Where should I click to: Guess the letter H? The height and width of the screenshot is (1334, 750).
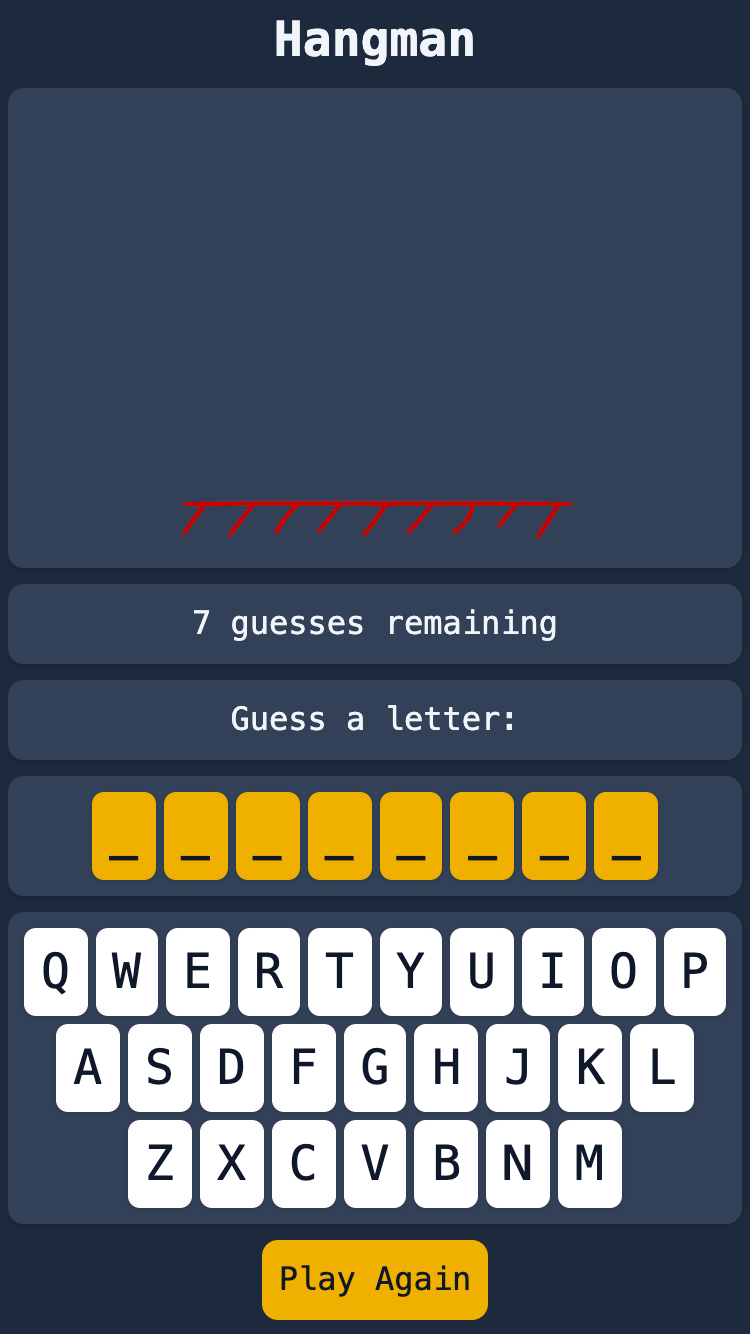tap(446, 1068)
